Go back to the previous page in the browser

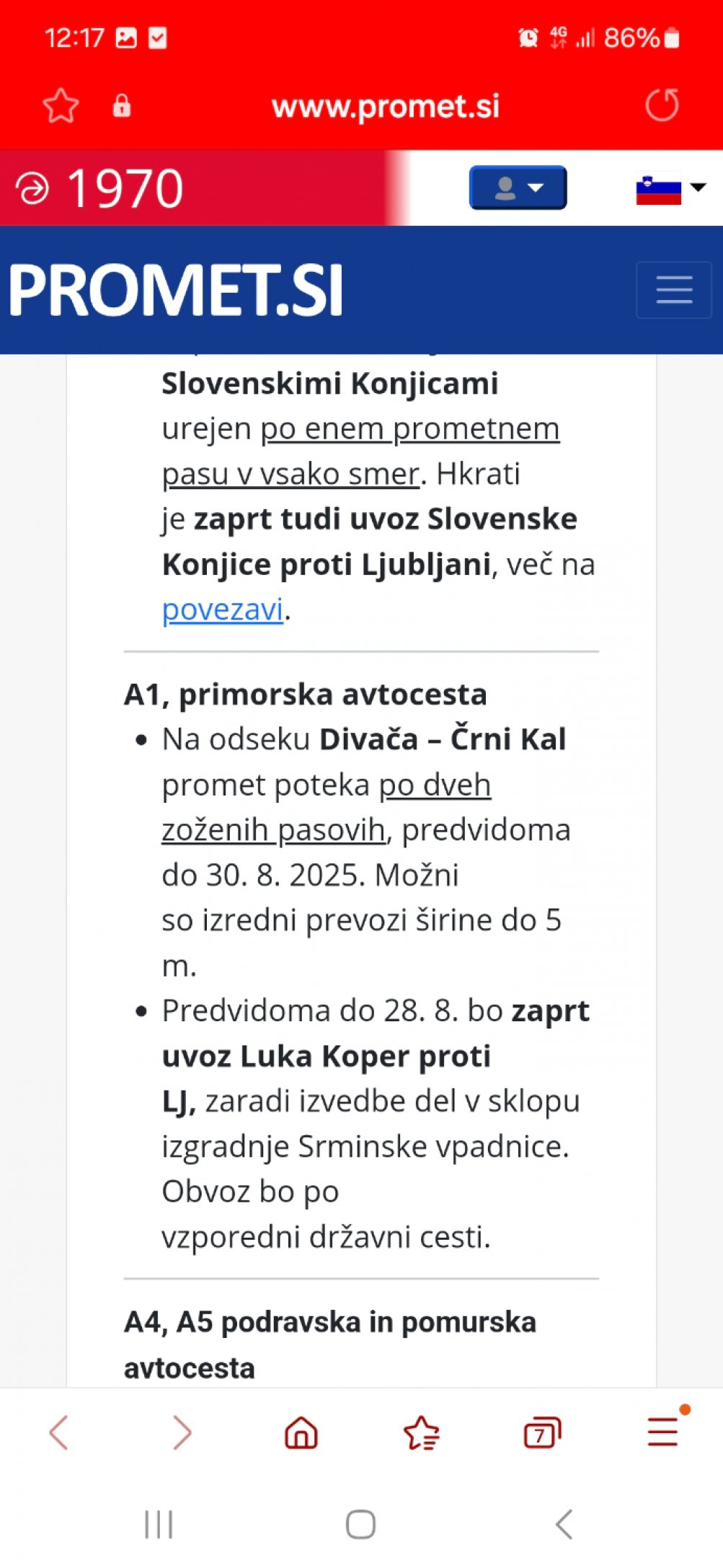click(x=59, y=1432)
